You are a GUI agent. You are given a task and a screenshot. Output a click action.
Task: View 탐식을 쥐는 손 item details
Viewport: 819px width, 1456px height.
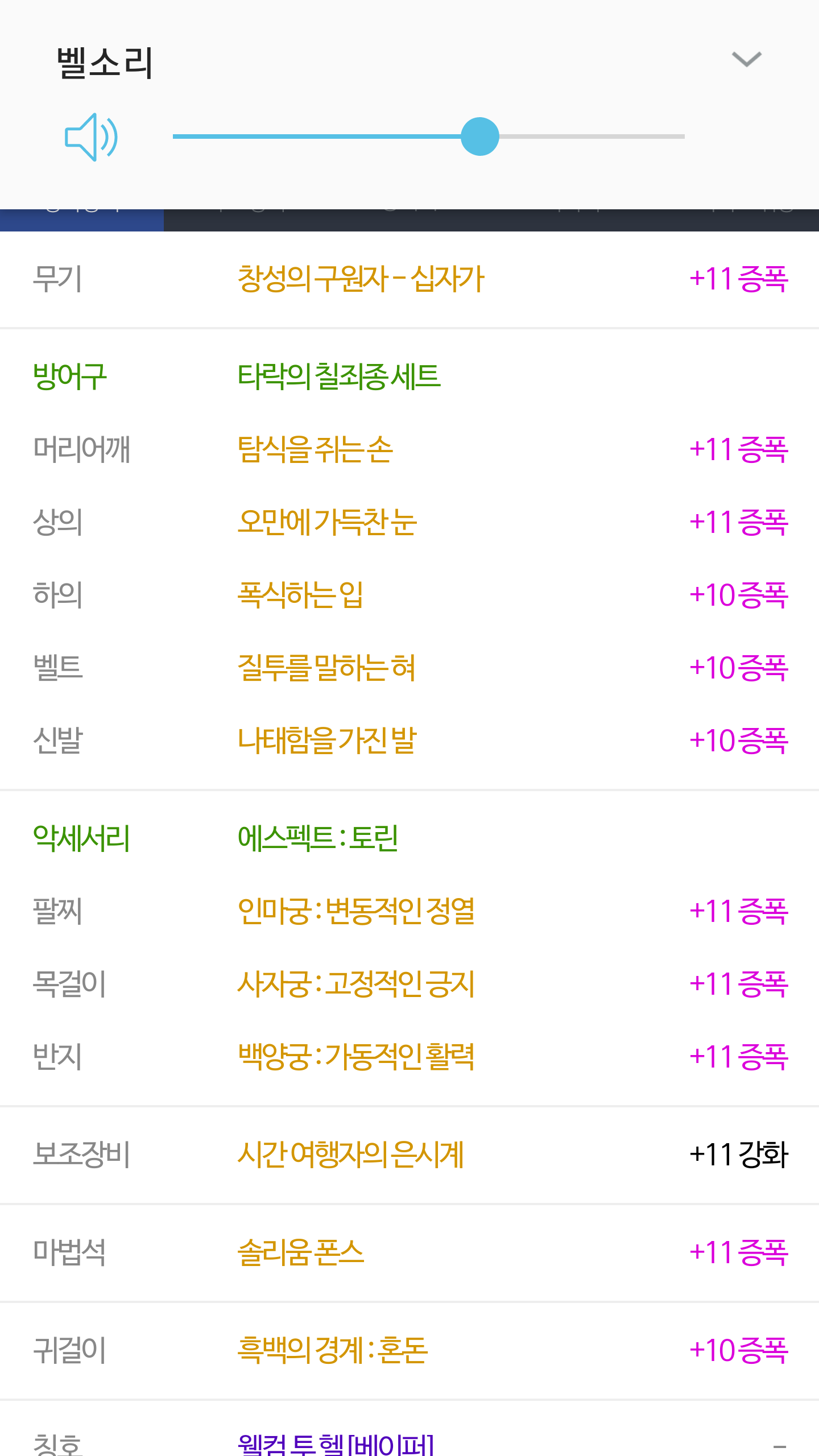coord(315,449)
